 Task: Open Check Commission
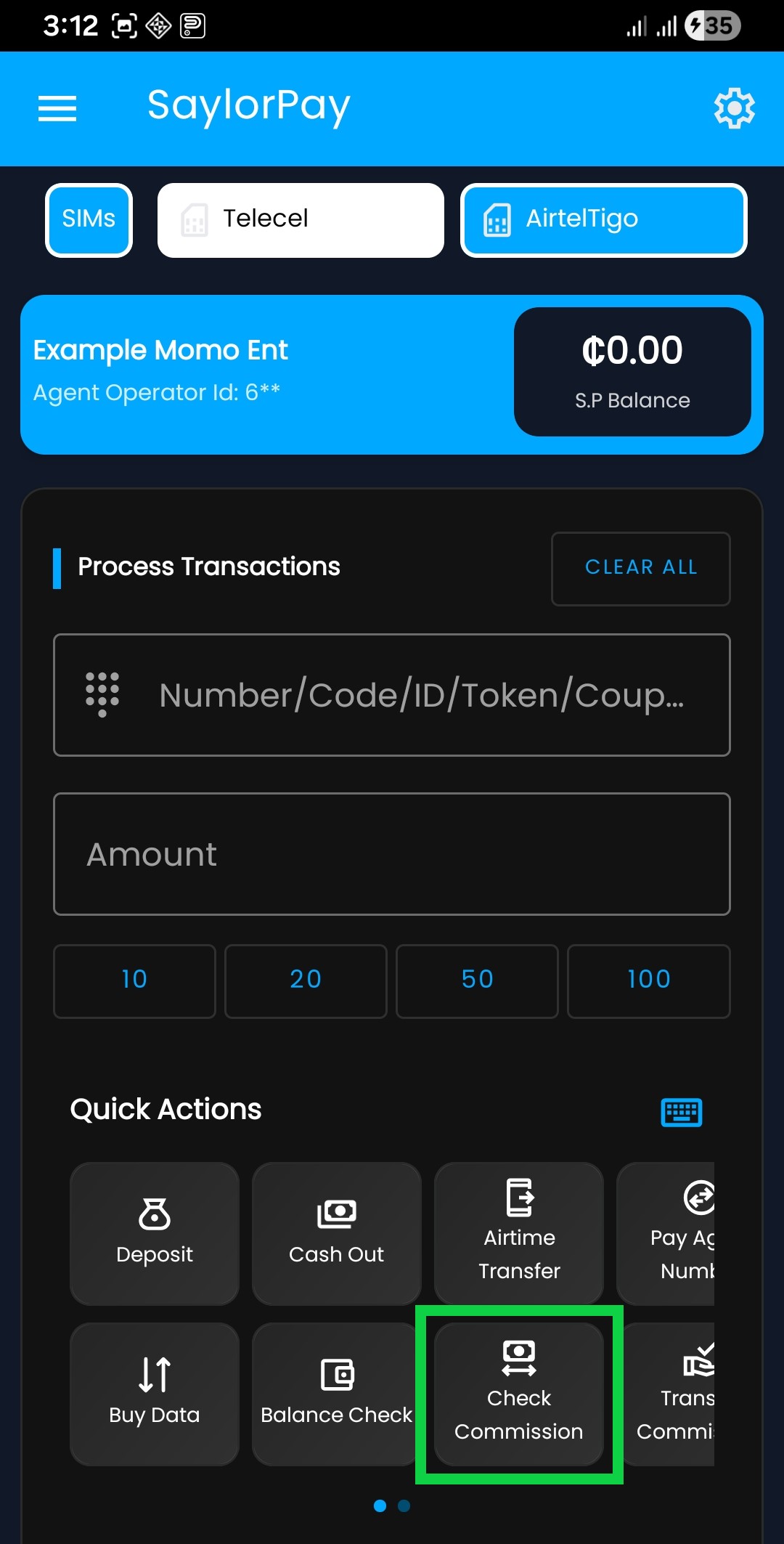tap(519, 1394)
